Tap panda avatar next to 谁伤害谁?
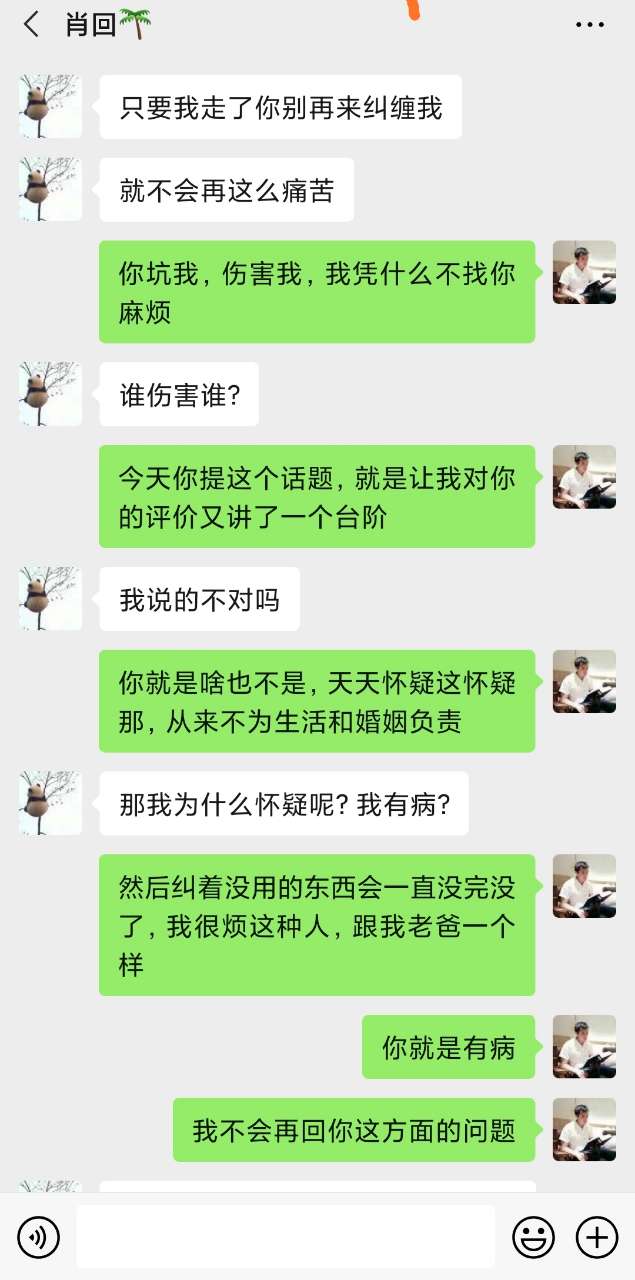635x1280 pixels. coord(50,393)
